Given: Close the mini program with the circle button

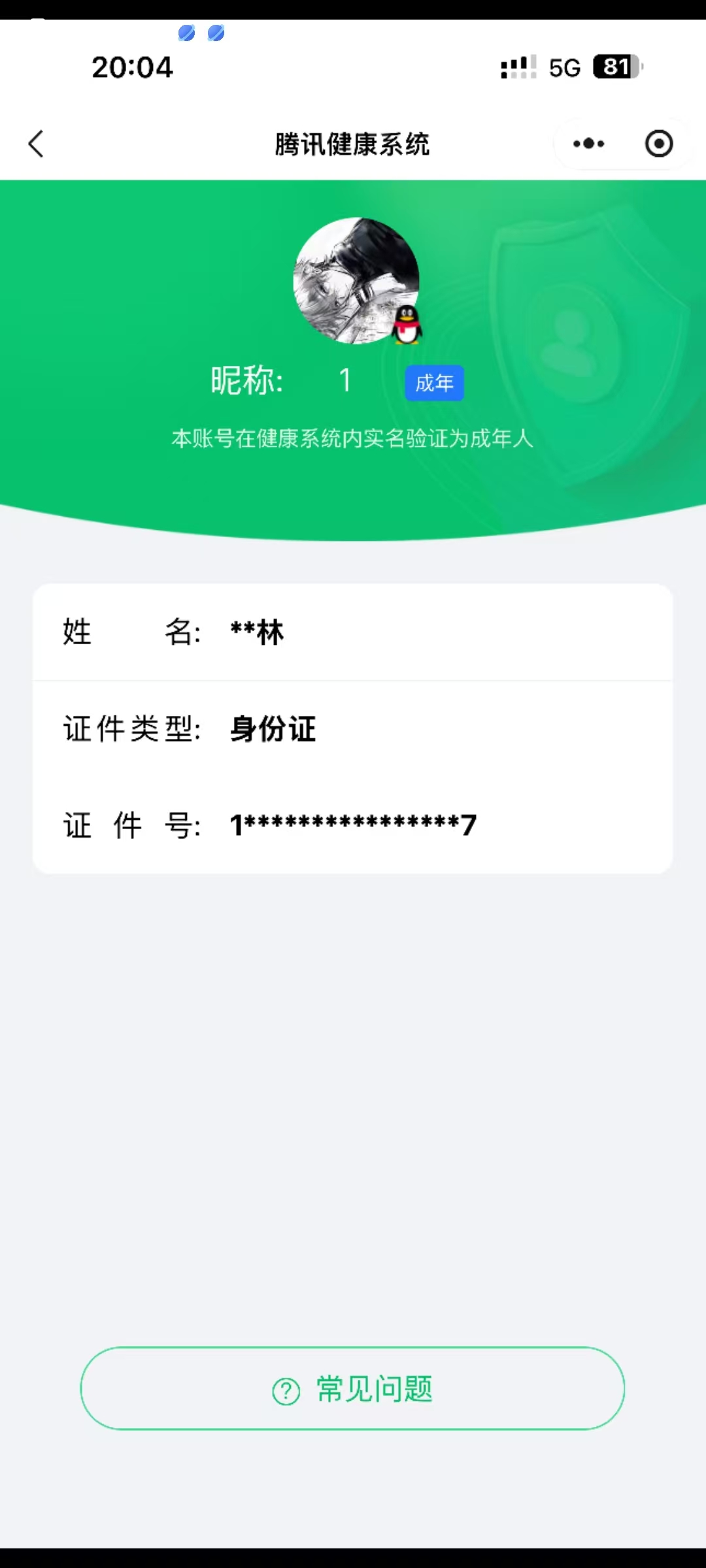Looking at the screenshot, I should 658,144.
